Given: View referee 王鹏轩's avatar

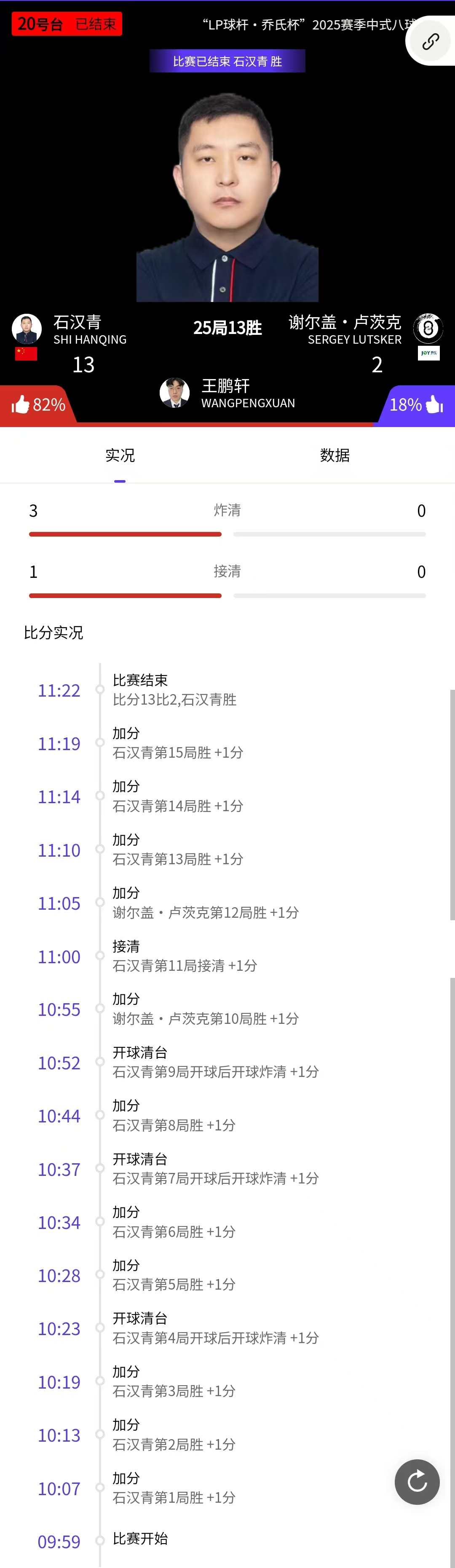Looking at the screenshot, I should pos(175,393).
